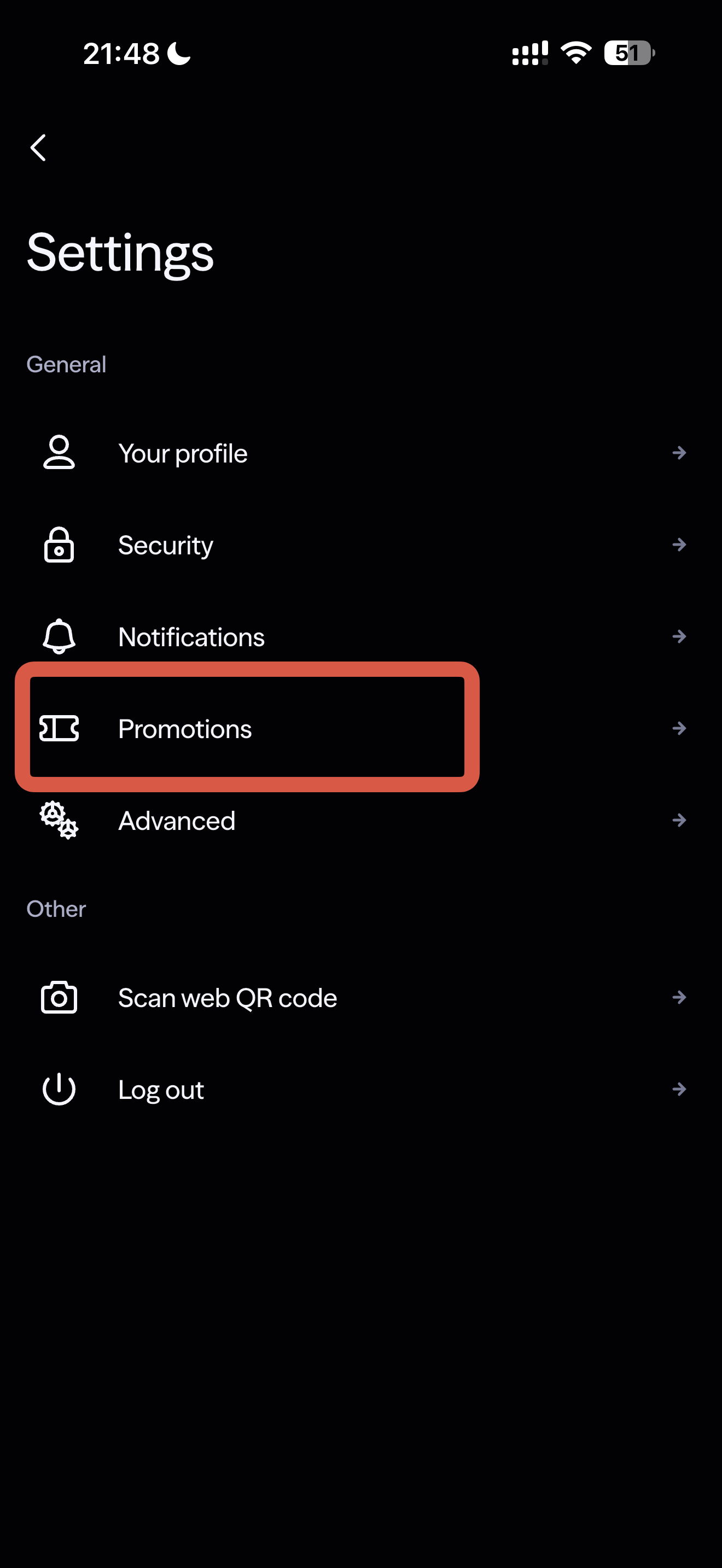Viewport: 722px width, 1568px height.
Task: Tap the arrow next to Scan web QR code
Action: (679, 997)
